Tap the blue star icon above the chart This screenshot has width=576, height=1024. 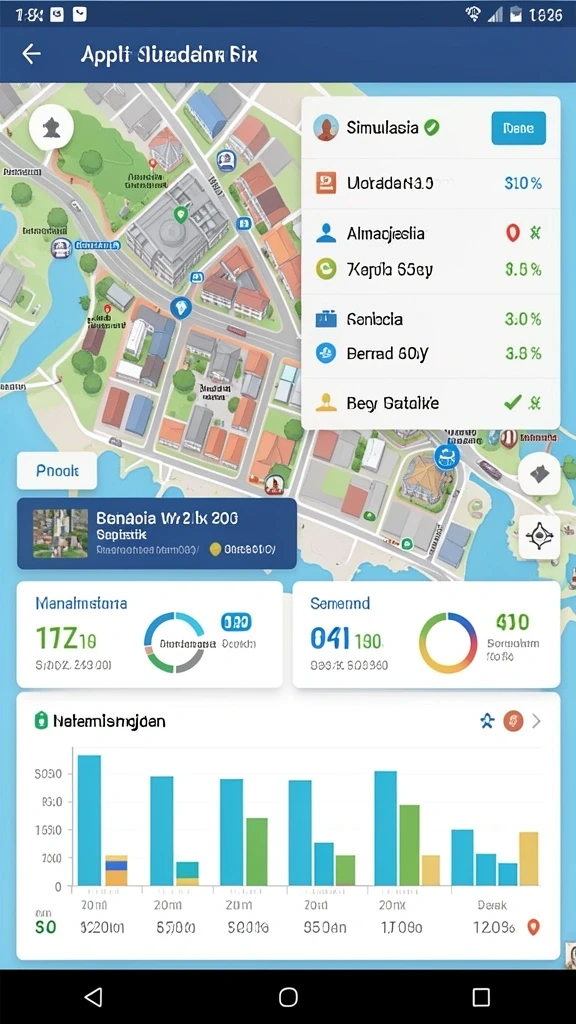487,721
